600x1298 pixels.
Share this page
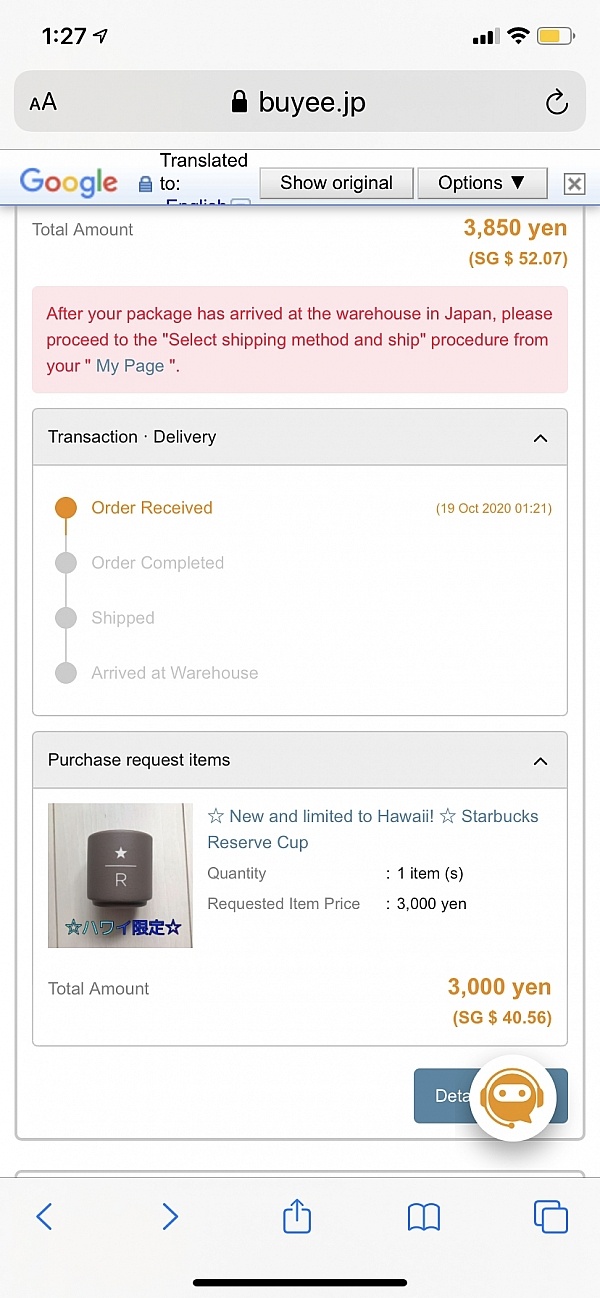point(297,1215)
